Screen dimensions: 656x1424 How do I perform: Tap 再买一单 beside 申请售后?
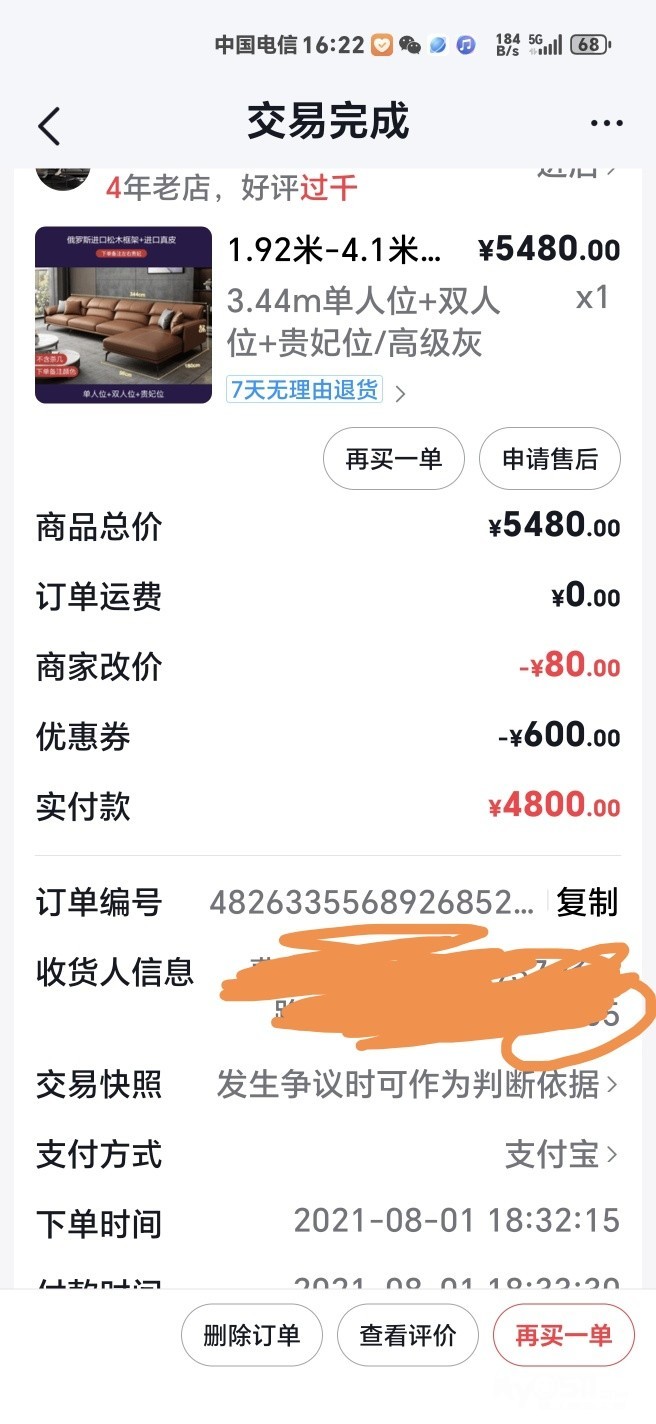(393, 459)
